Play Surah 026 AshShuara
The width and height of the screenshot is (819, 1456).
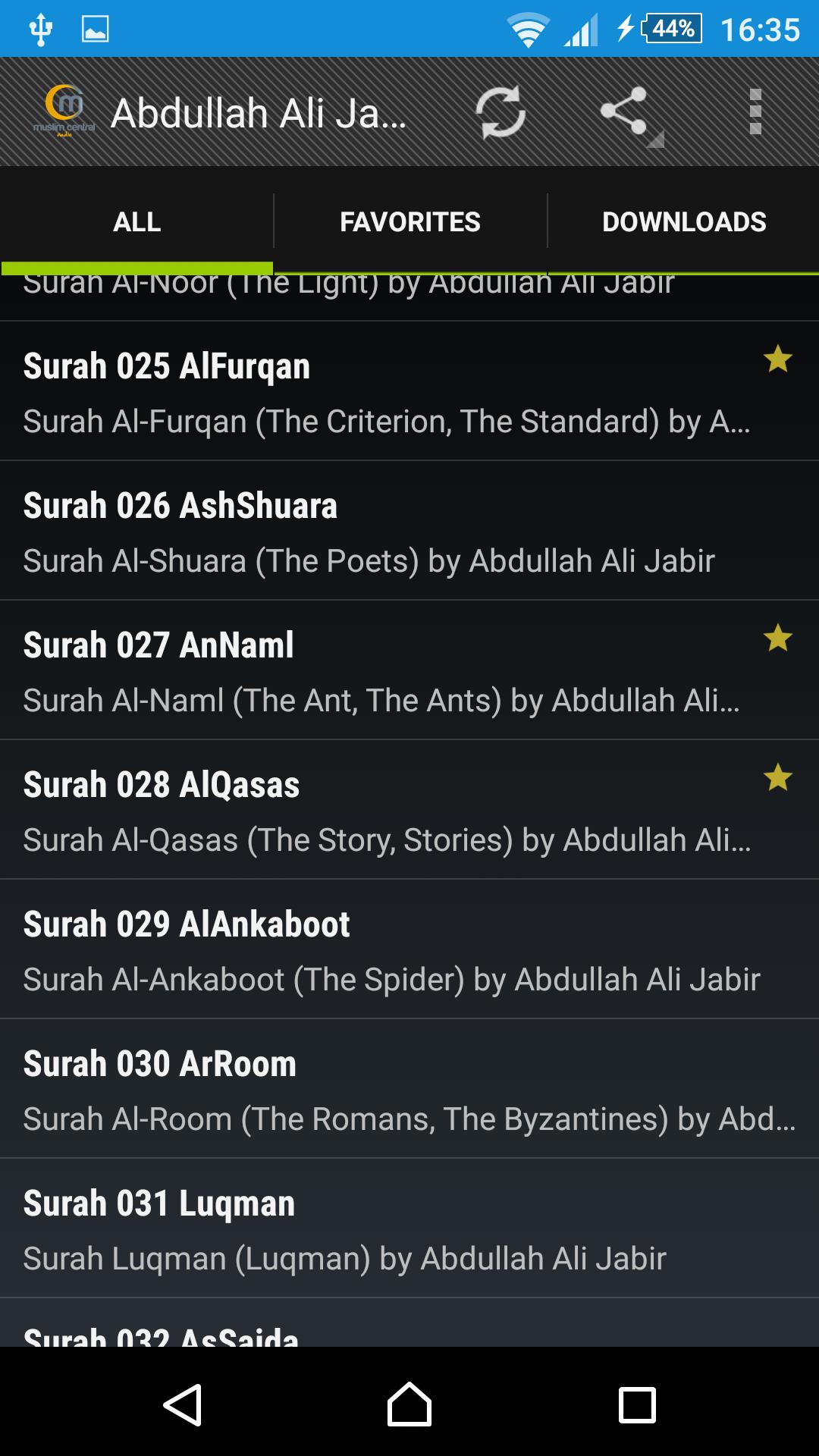(409, 531)
